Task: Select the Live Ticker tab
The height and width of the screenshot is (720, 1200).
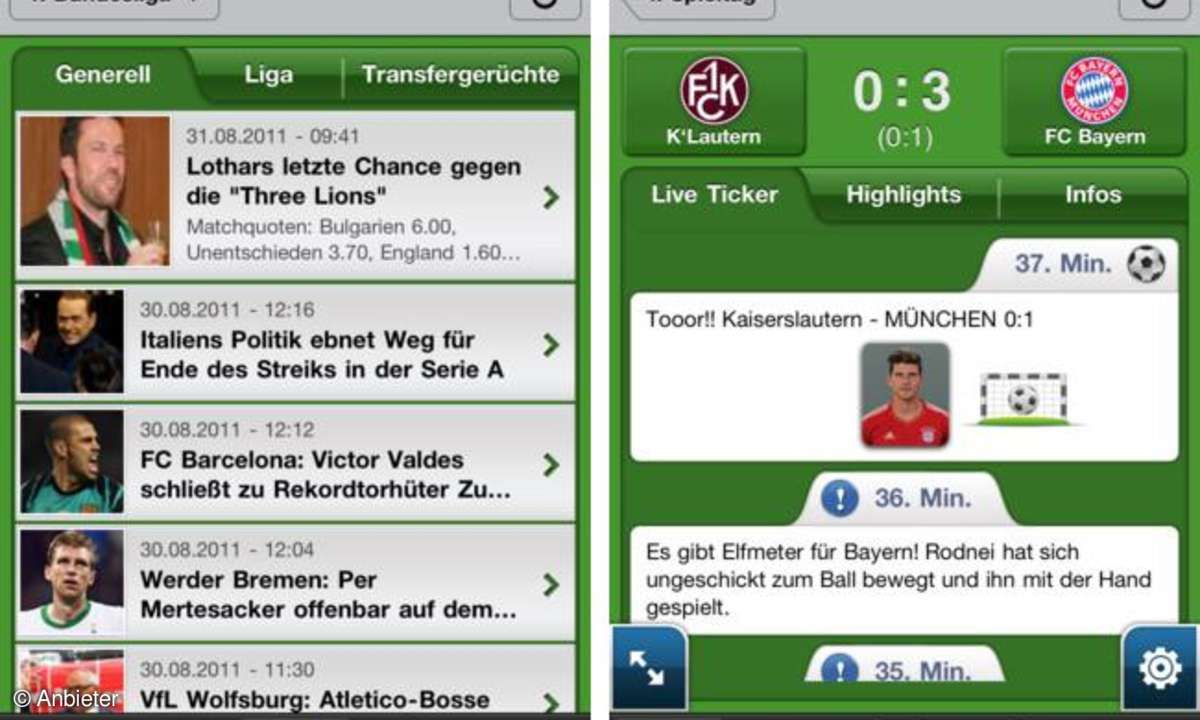Action: [x=714, y=194]
